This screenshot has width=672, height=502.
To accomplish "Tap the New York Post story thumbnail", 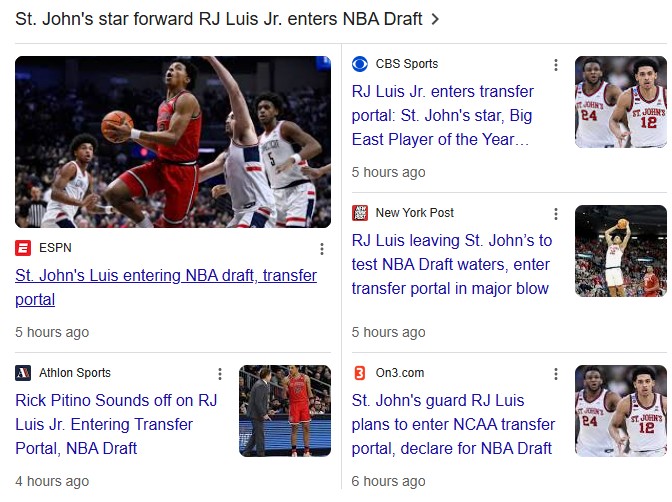I will point(620,251).
